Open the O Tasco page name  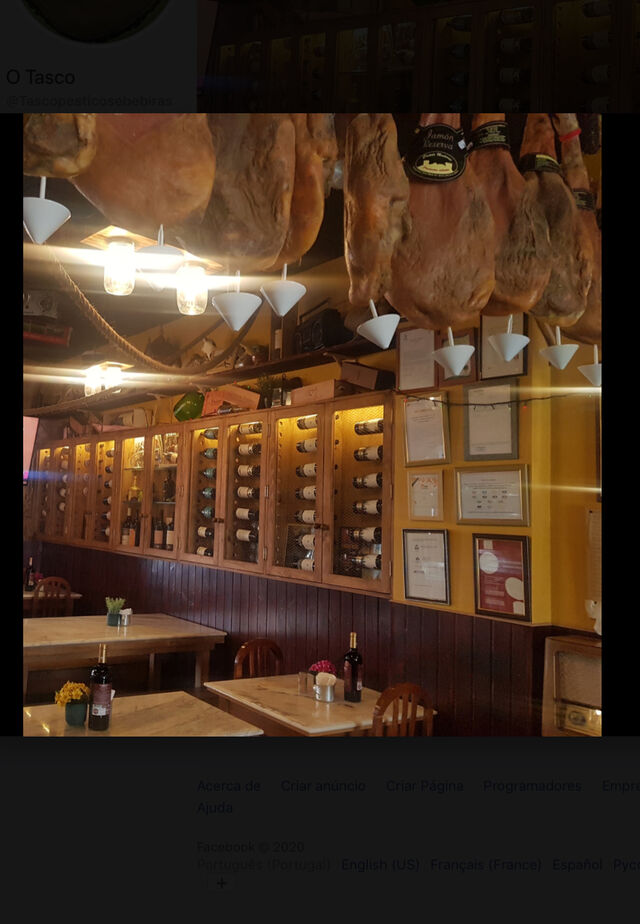(40, 77)
